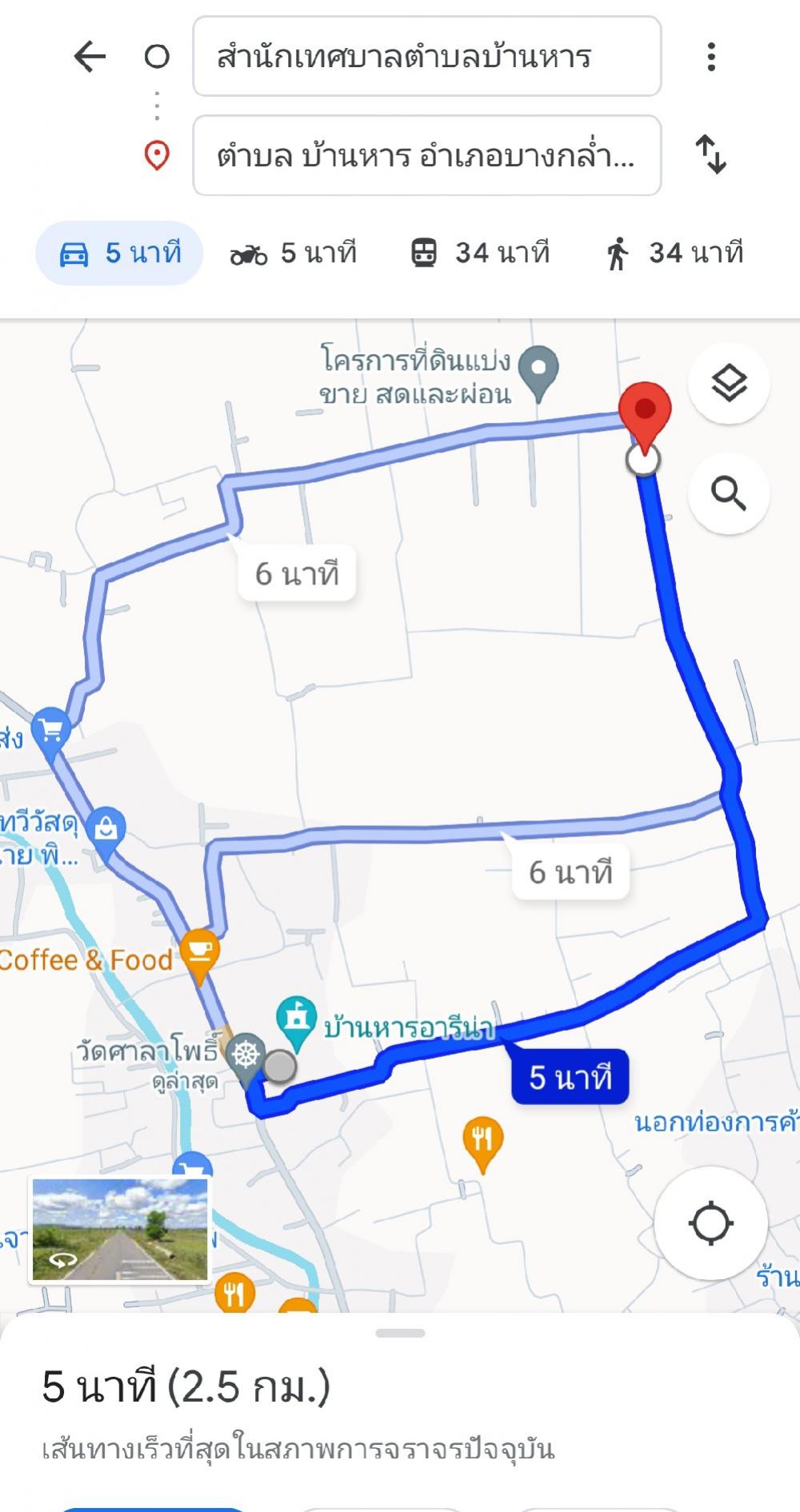Edit the destination field
Image resolution: width=800 pixels, height=1512 pixels.
point(426,155)
